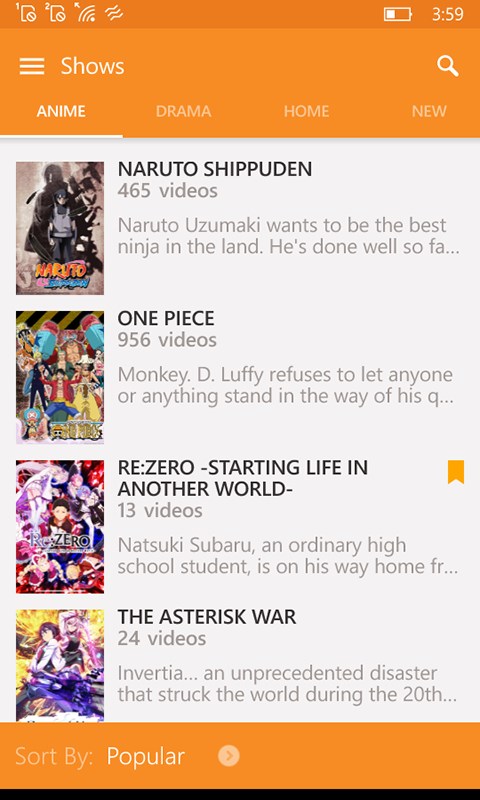
Task: Open The Asterisk War show
Action: click(x=240, y=665)
